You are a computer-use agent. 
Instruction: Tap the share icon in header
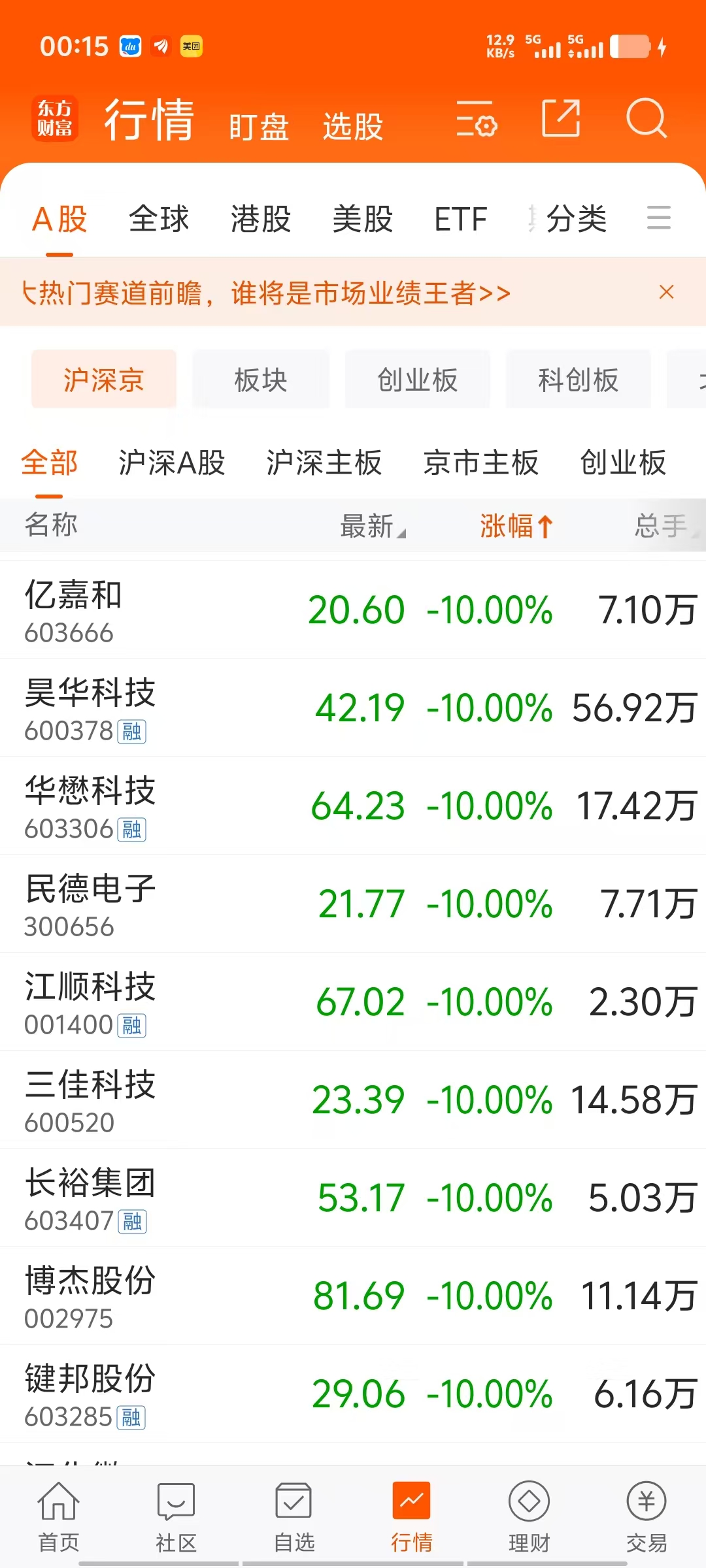(561, 118)
